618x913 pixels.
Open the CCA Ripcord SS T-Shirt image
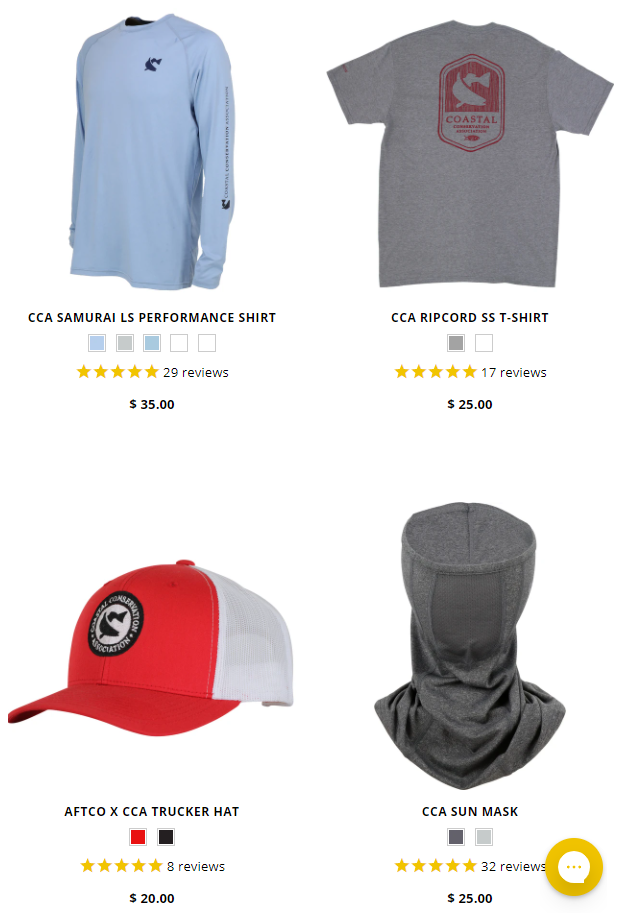469,160
